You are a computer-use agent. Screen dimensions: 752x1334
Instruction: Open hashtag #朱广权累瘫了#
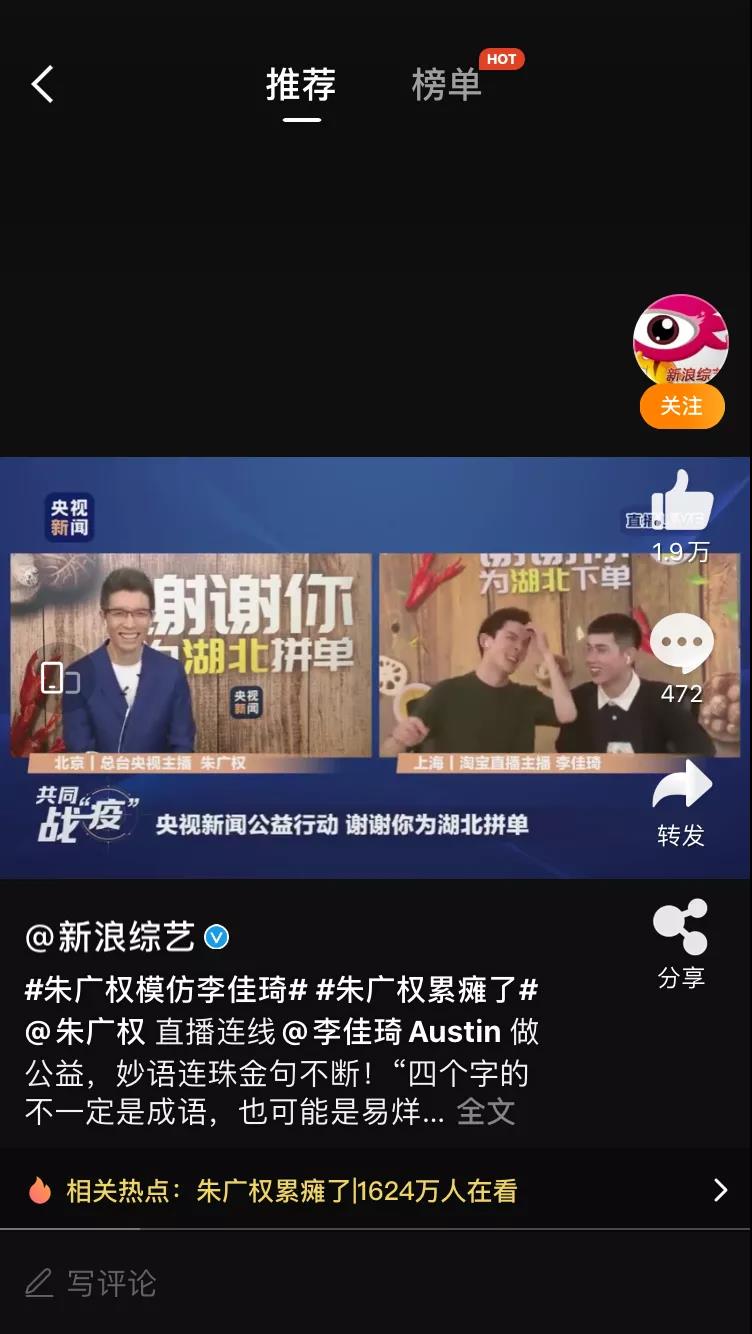point(427,990)
